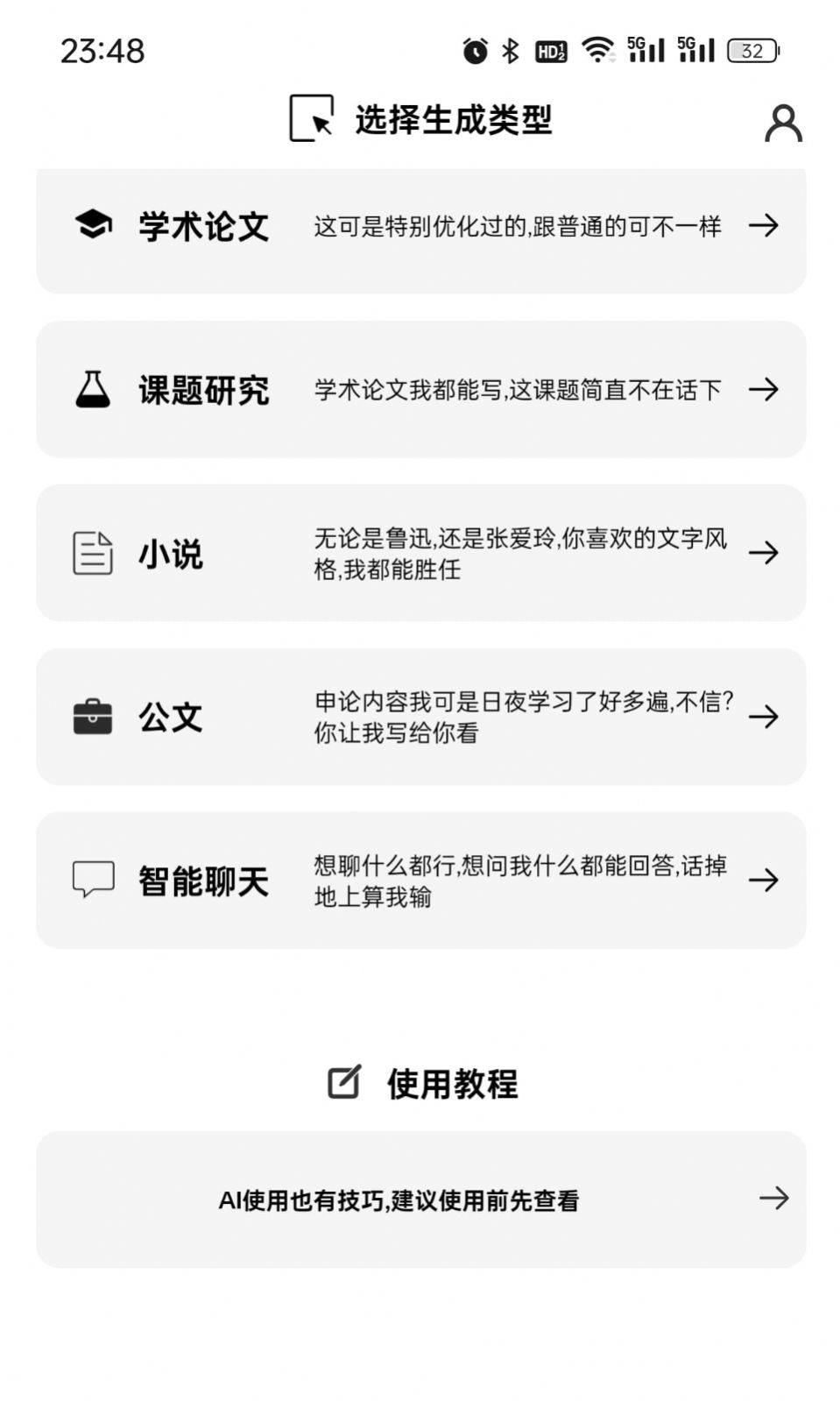This screenshot has height=1401, width=840.
Task: Tap the Bluetooth icon in status bar
Action: coord(511,51)
